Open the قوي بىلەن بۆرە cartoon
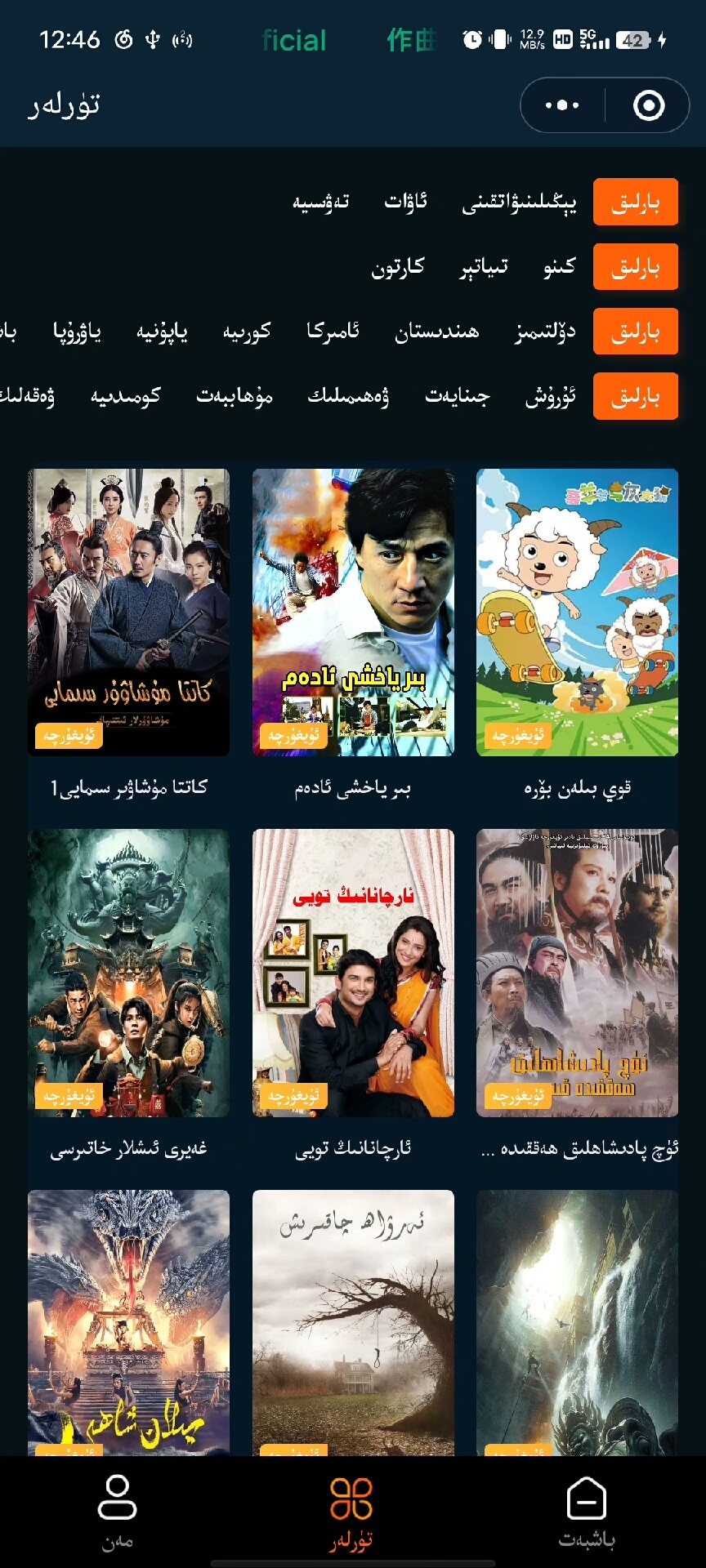The height and width of the screenshot is (1568, 706). [577, 612]
